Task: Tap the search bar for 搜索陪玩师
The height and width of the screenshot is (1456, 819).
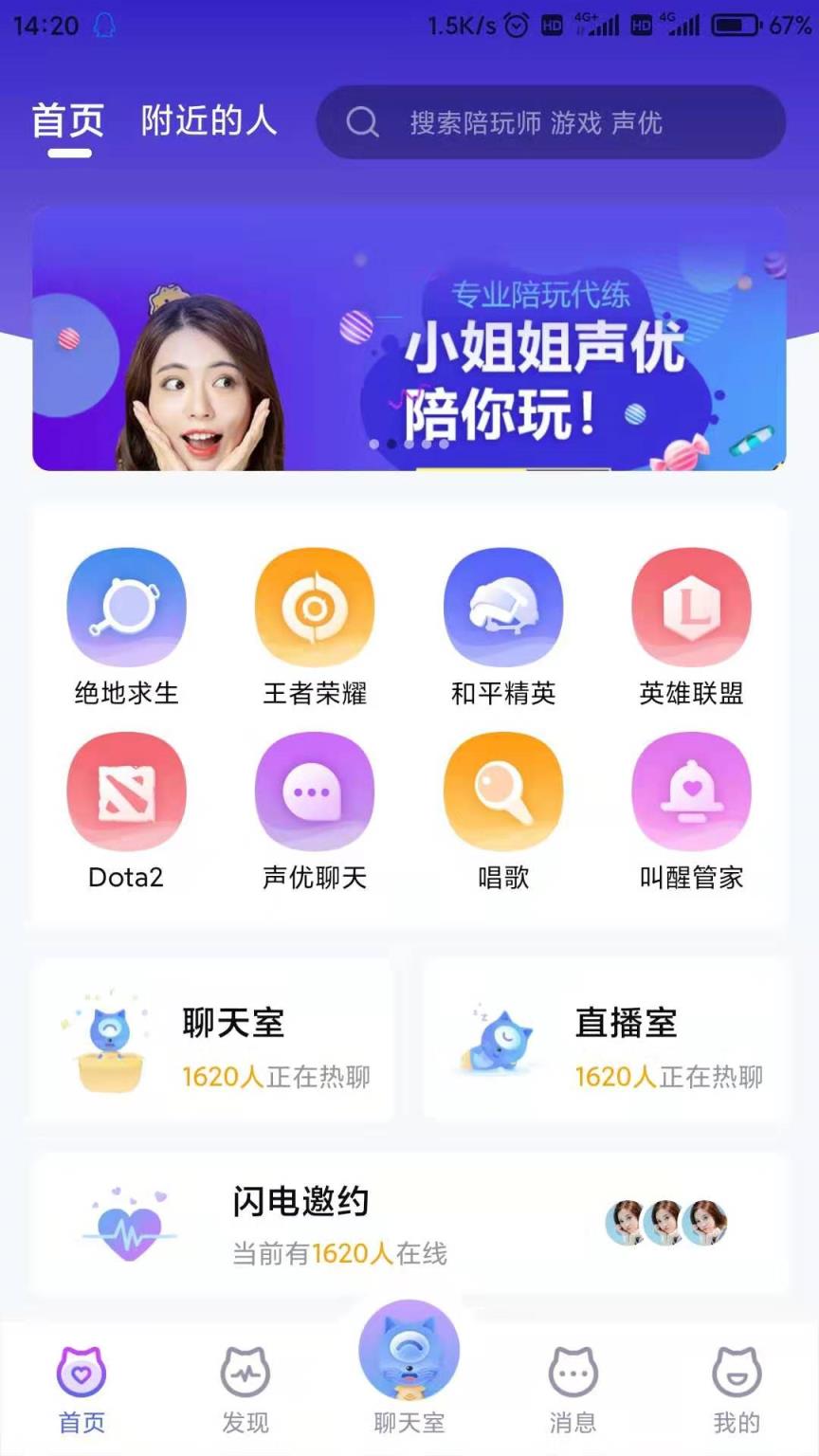Action: click(x=550, y=121)
